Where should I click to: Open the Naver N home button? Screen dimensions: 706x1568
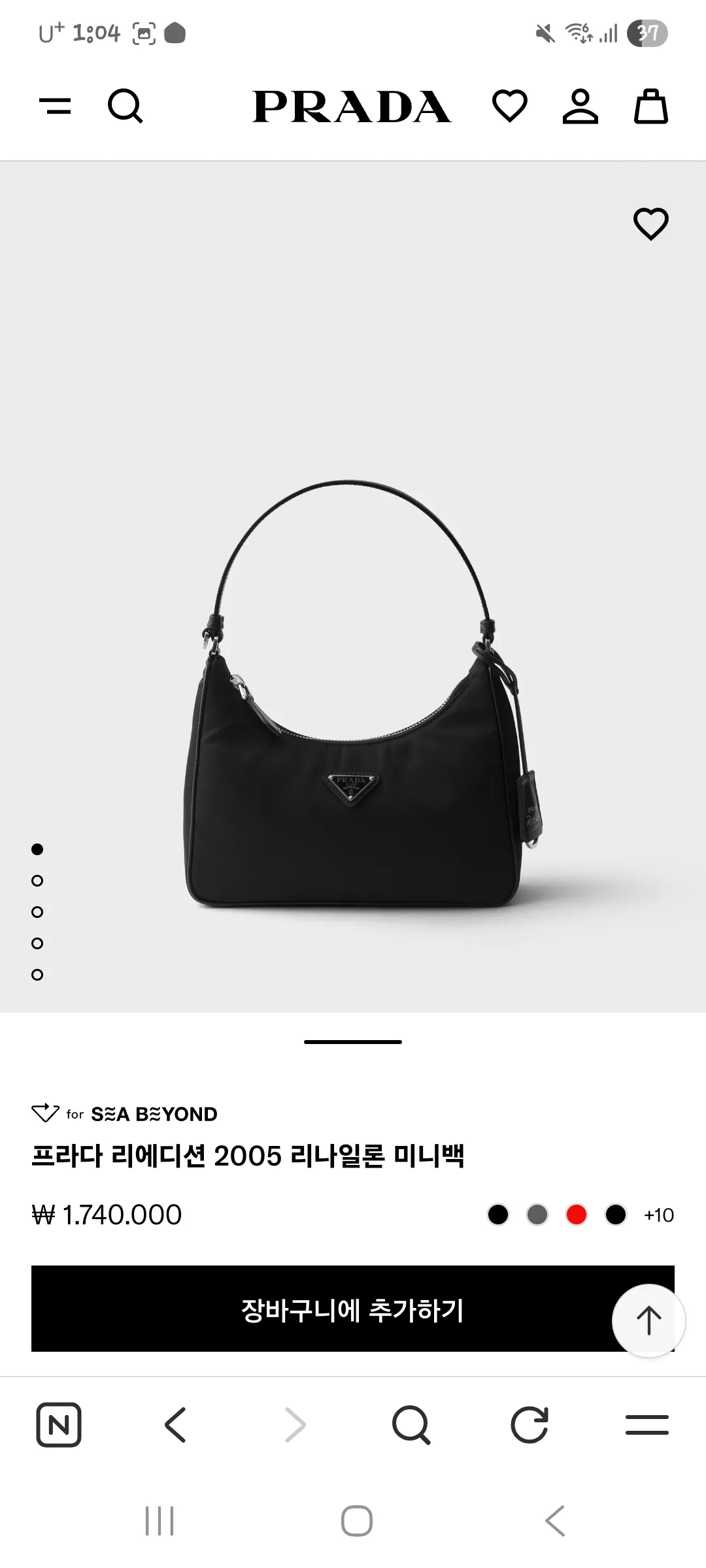pyautogui.click(x=59, y=1425)
